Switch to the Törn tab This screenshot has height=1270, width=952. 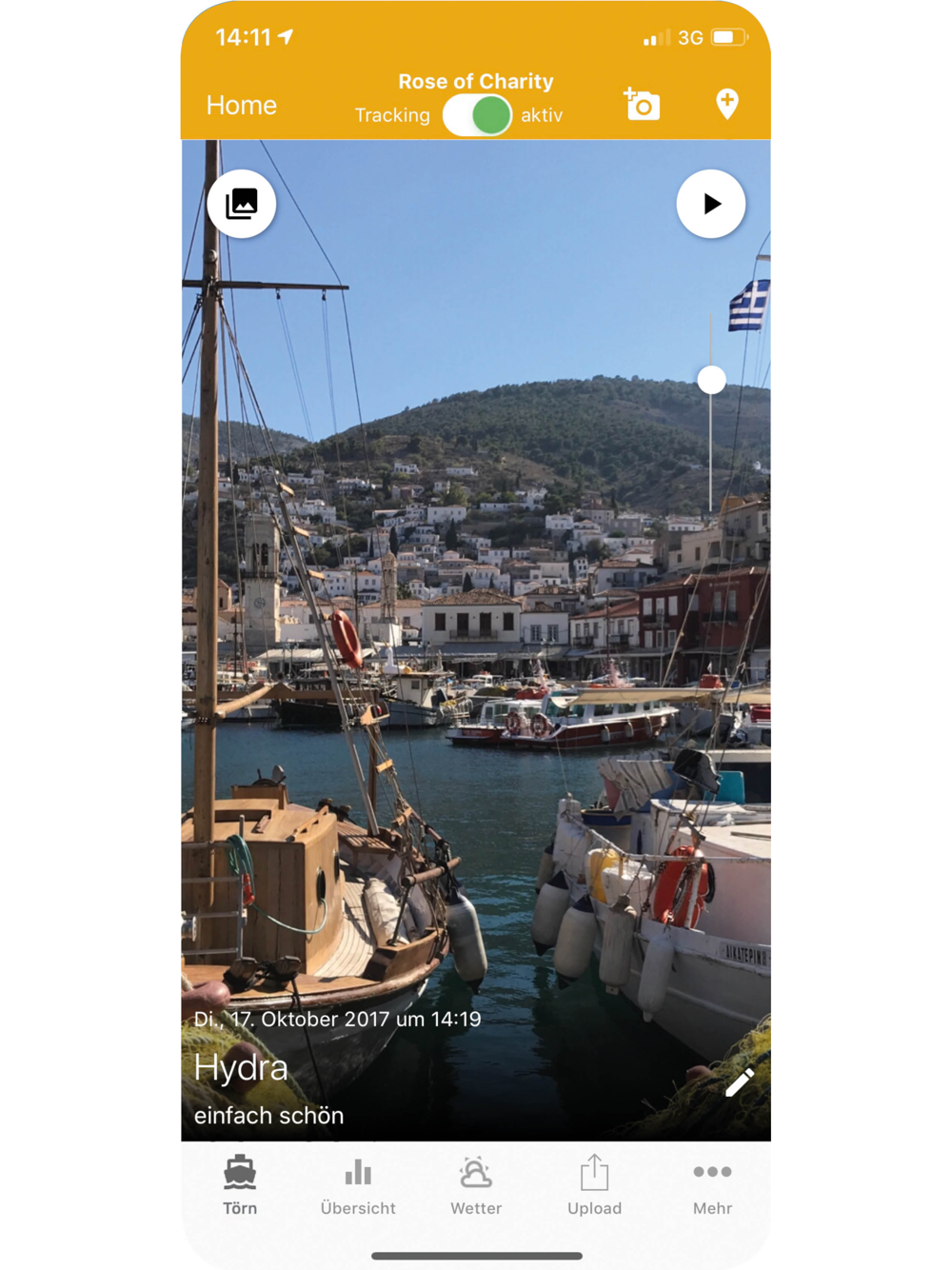(x=240, y=1185)
